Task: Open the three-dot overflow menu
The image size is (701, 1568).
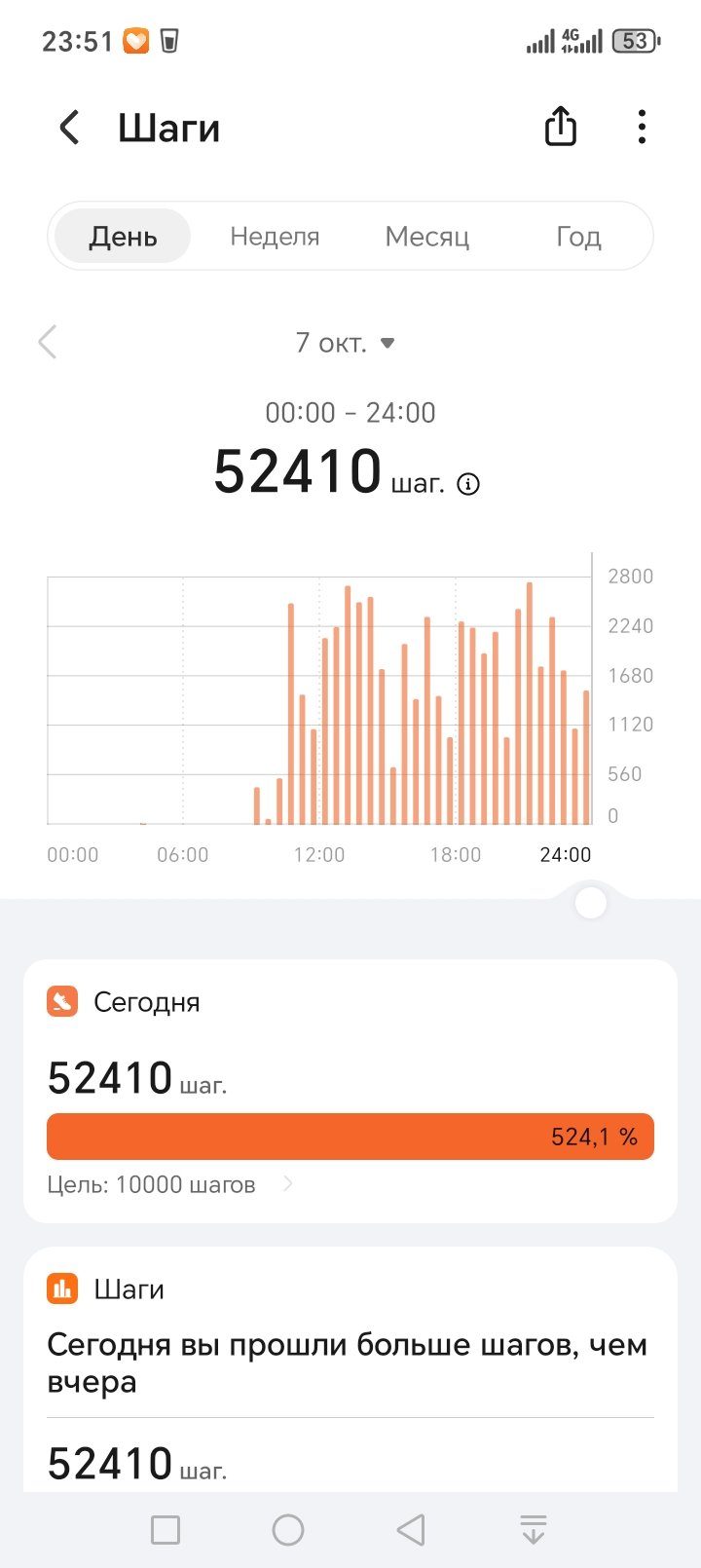Action: coord(642,128)
